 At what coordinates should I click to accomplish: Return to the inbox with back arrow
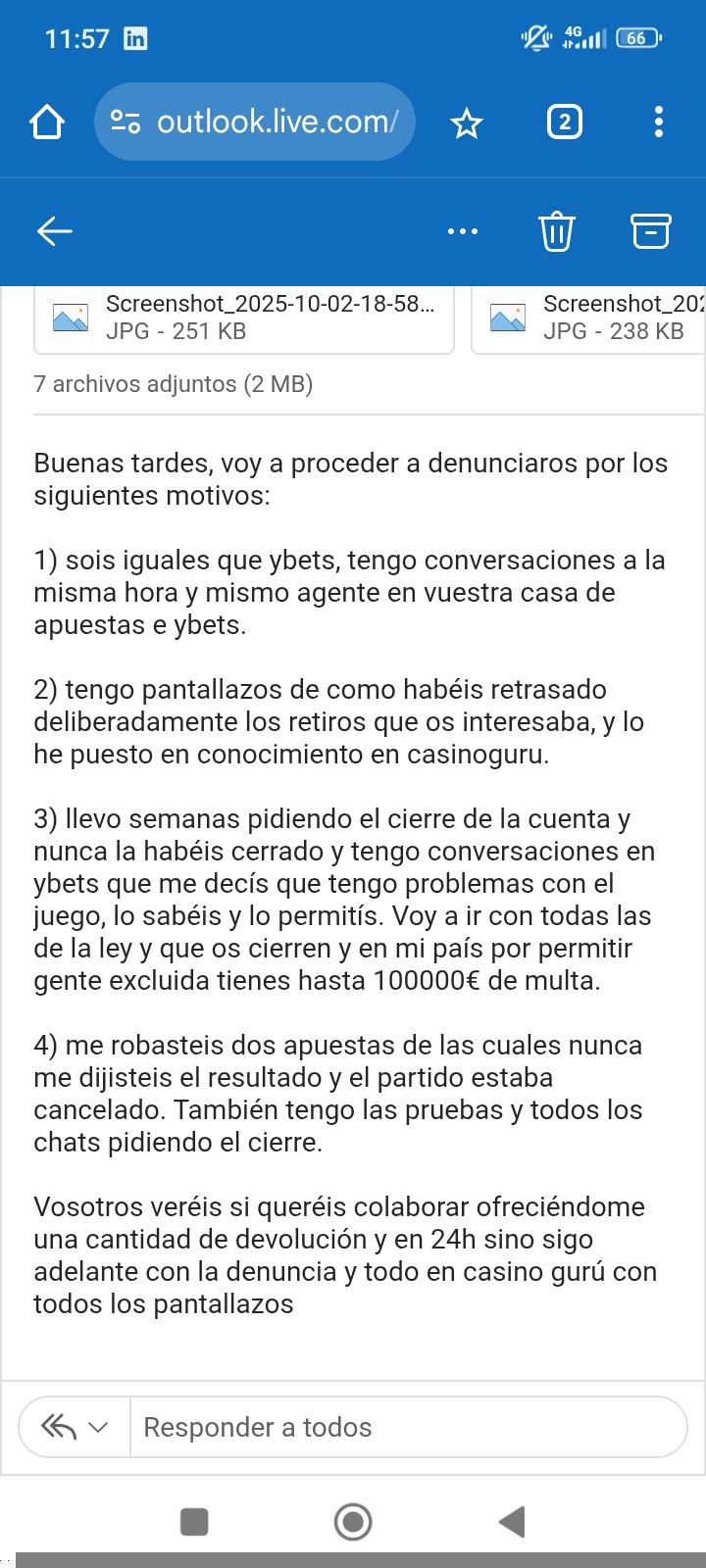tap(55, 231)
